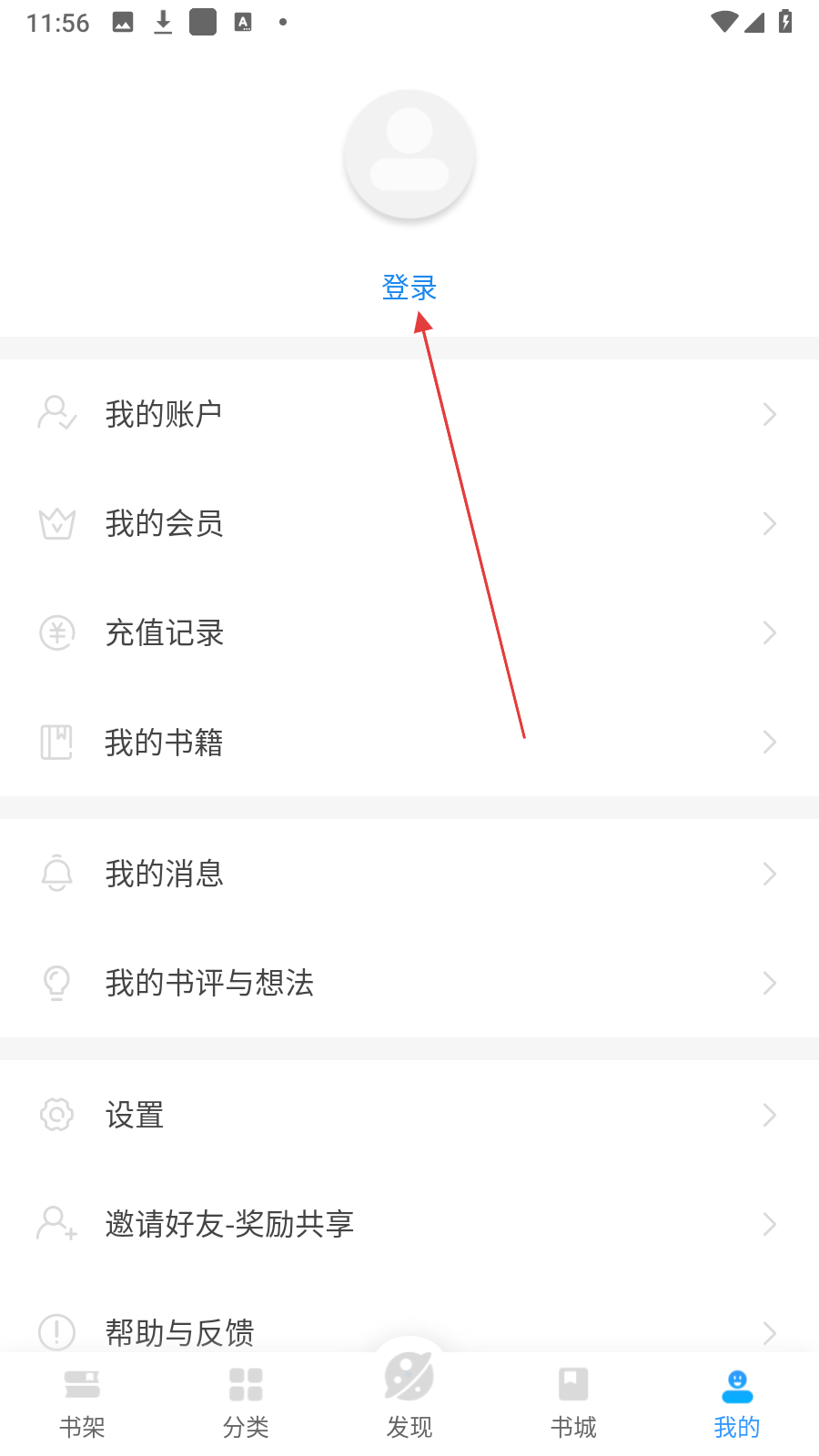
Task: Open 我的书评与想法 reviews row
Action: [x=409, y=983]
